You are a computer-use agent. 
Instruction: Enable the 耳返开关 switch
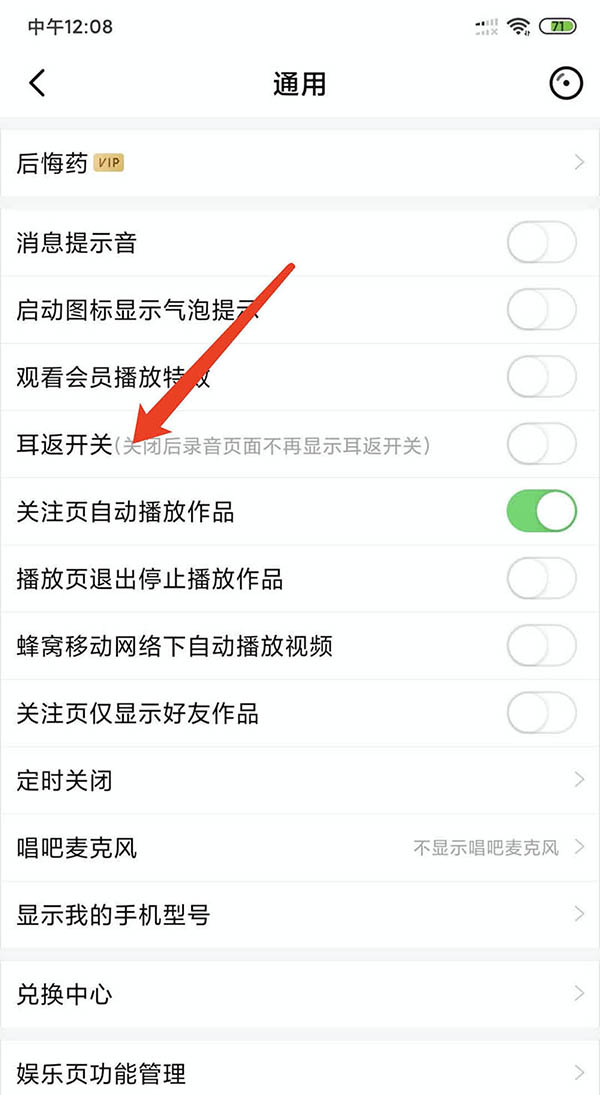541,444
